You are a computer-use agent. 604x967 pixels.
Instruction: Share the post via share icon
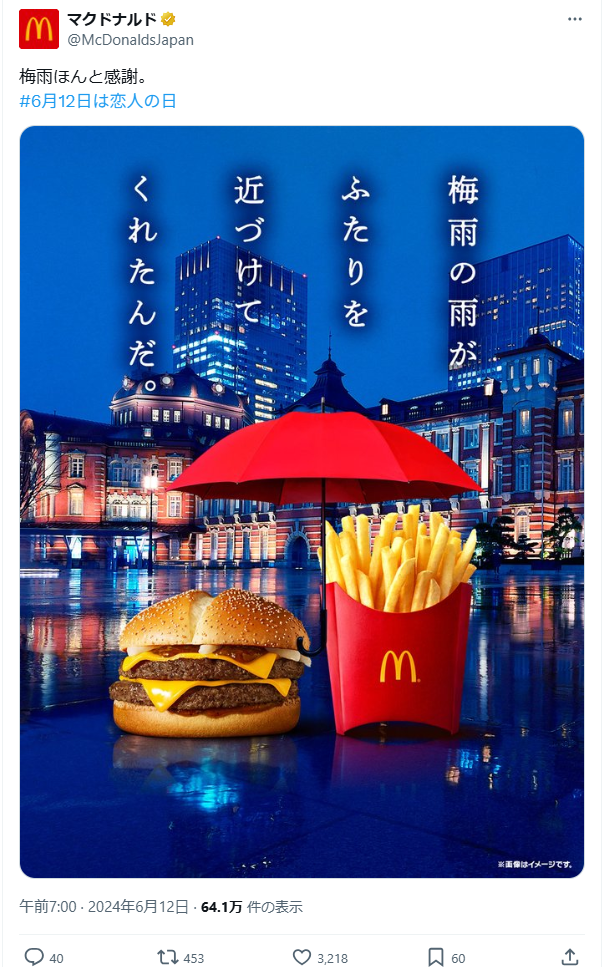pyautogui.click(x=569, y=957)
